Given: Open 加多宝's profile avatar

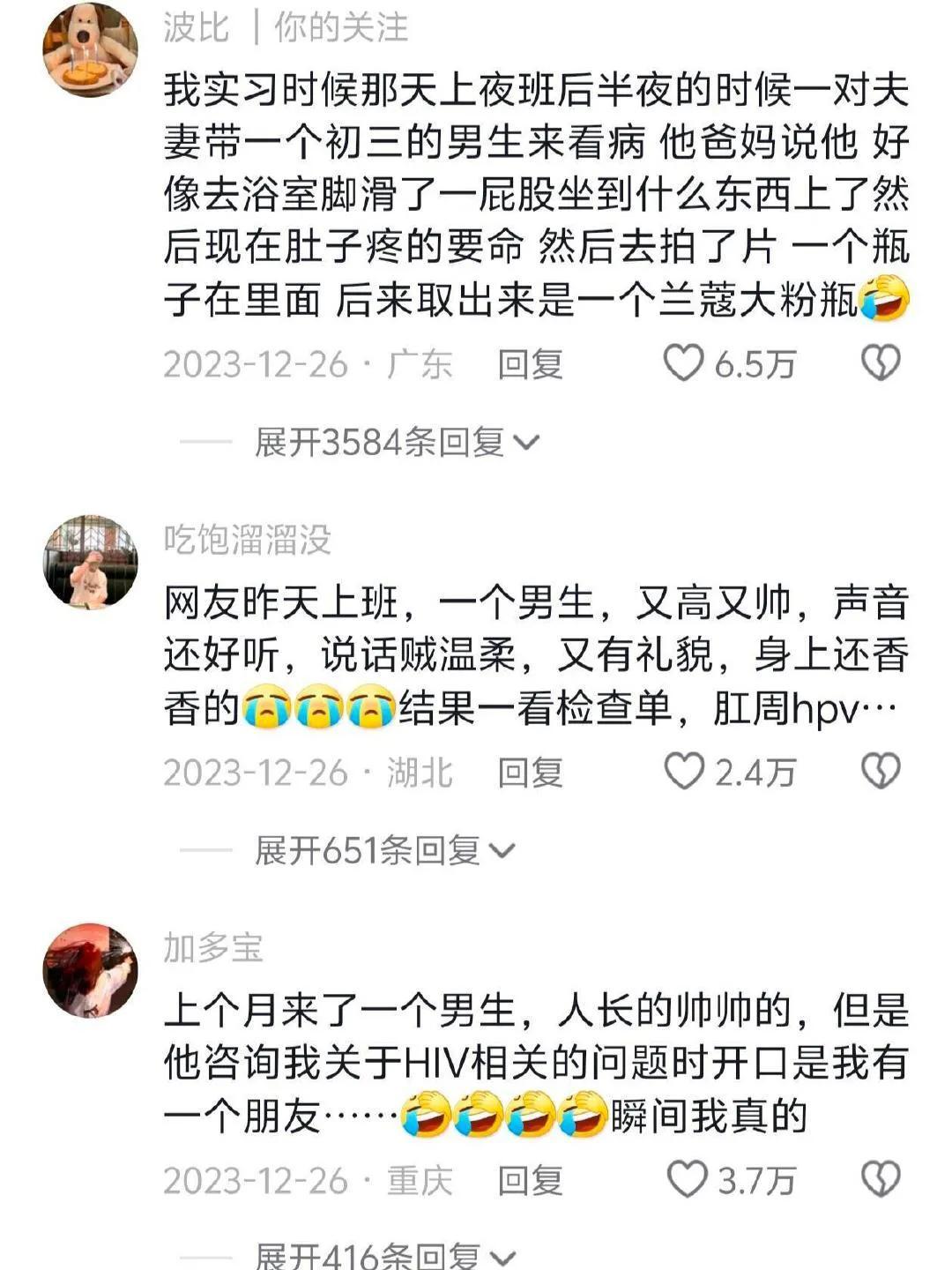Looking at the screenshot, I should click(x=90, y=970).
